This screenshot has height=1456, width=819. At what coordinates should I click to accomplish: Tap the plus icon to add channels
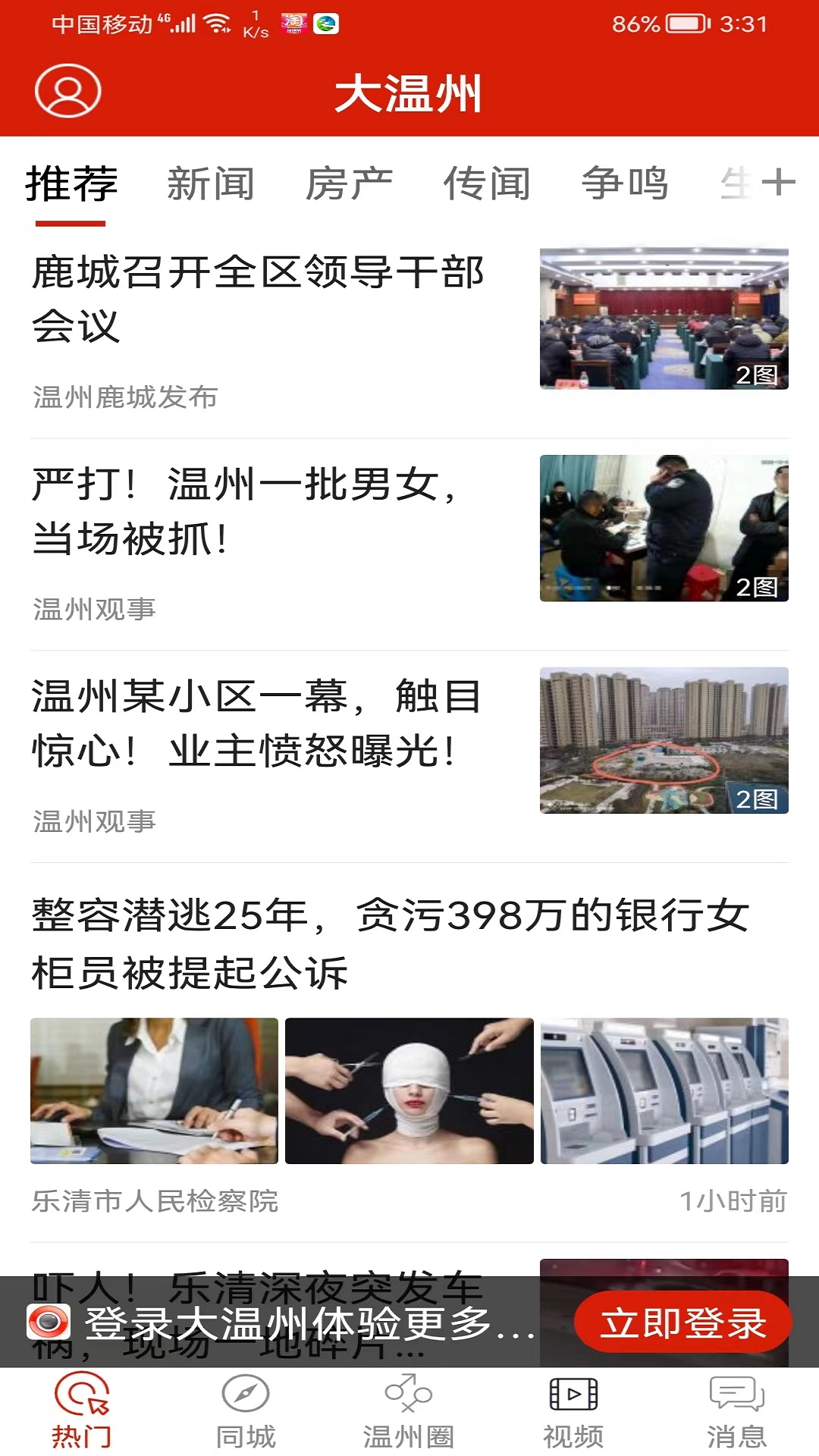778,183
